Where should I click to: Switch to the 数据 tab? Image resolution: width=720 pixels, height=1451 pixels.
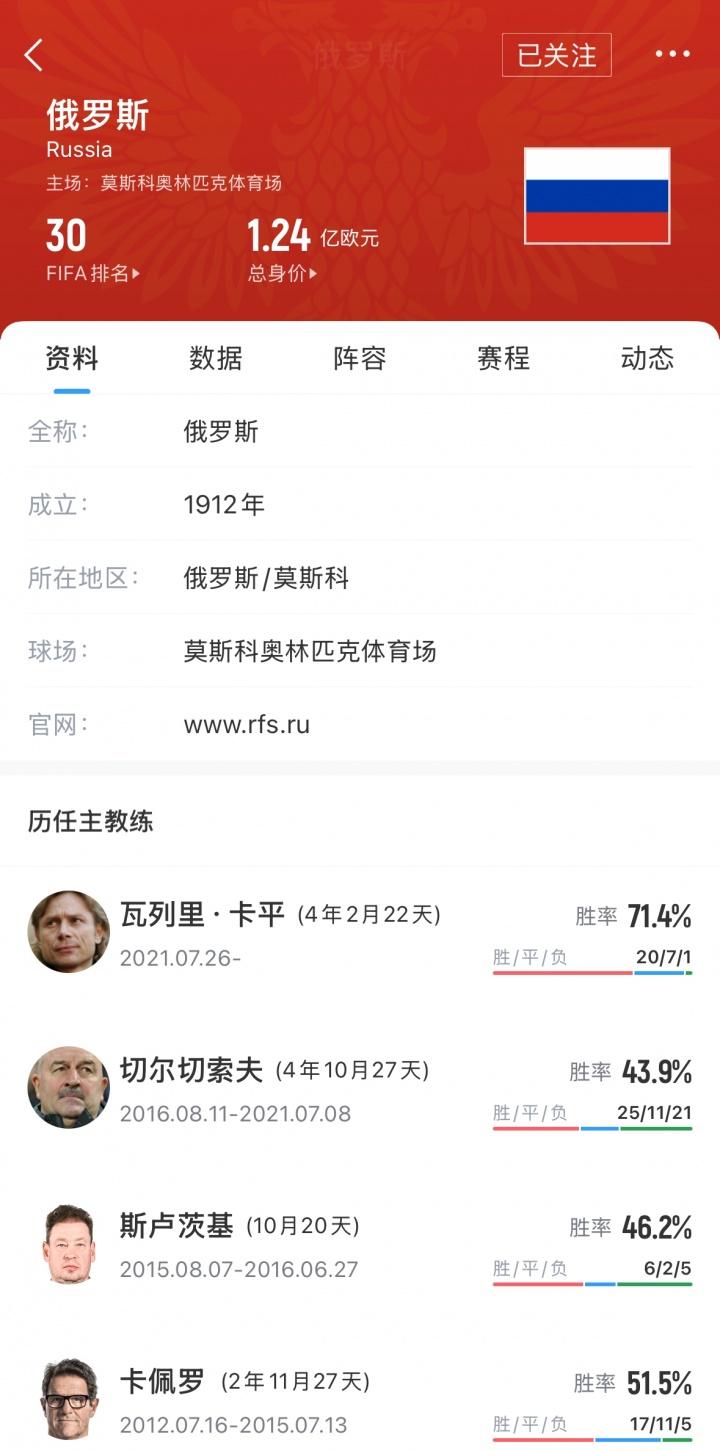tap(213, 359)
